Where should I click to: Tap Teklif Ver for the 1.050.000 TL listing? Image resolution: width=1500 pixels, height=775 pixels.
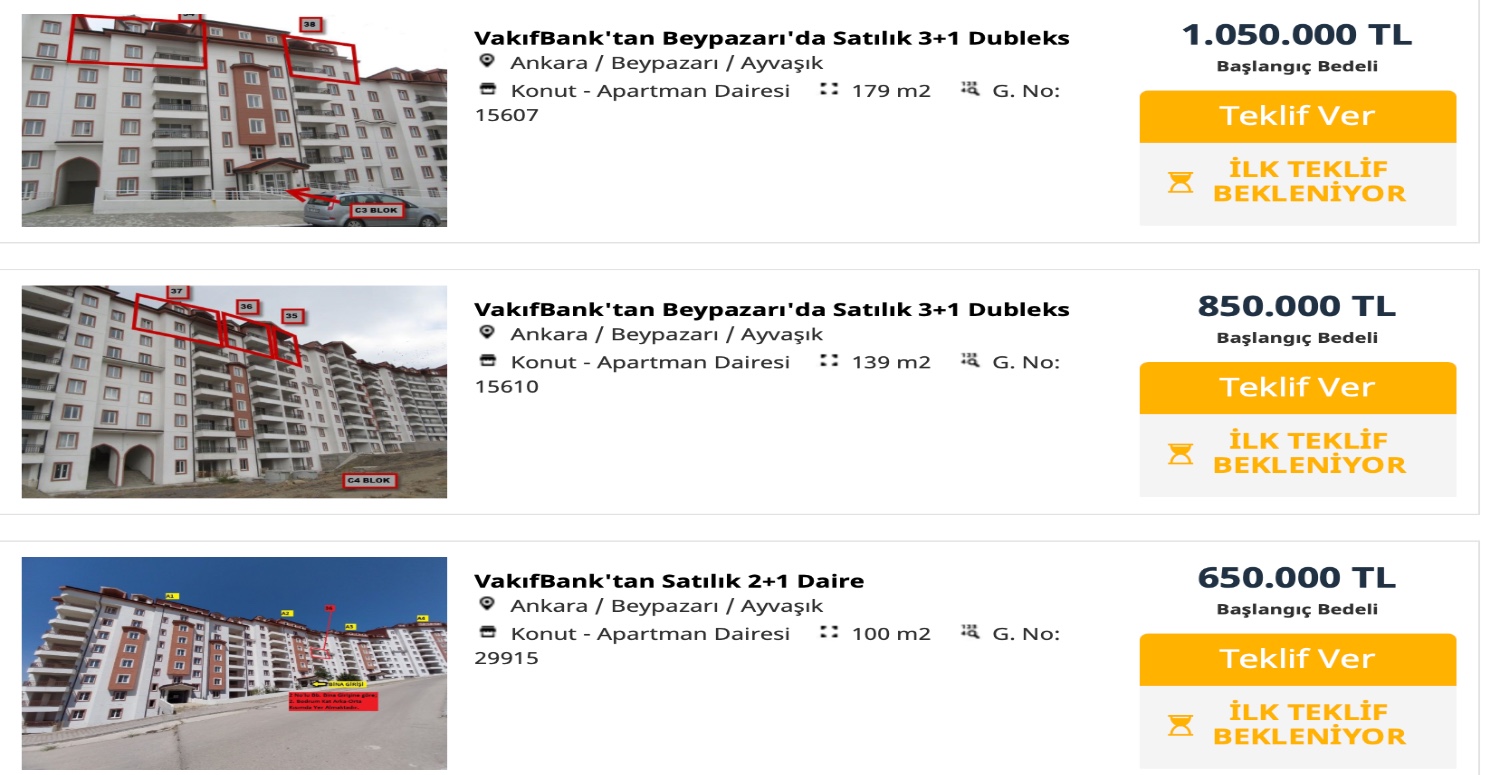[x=1297, y=116]
